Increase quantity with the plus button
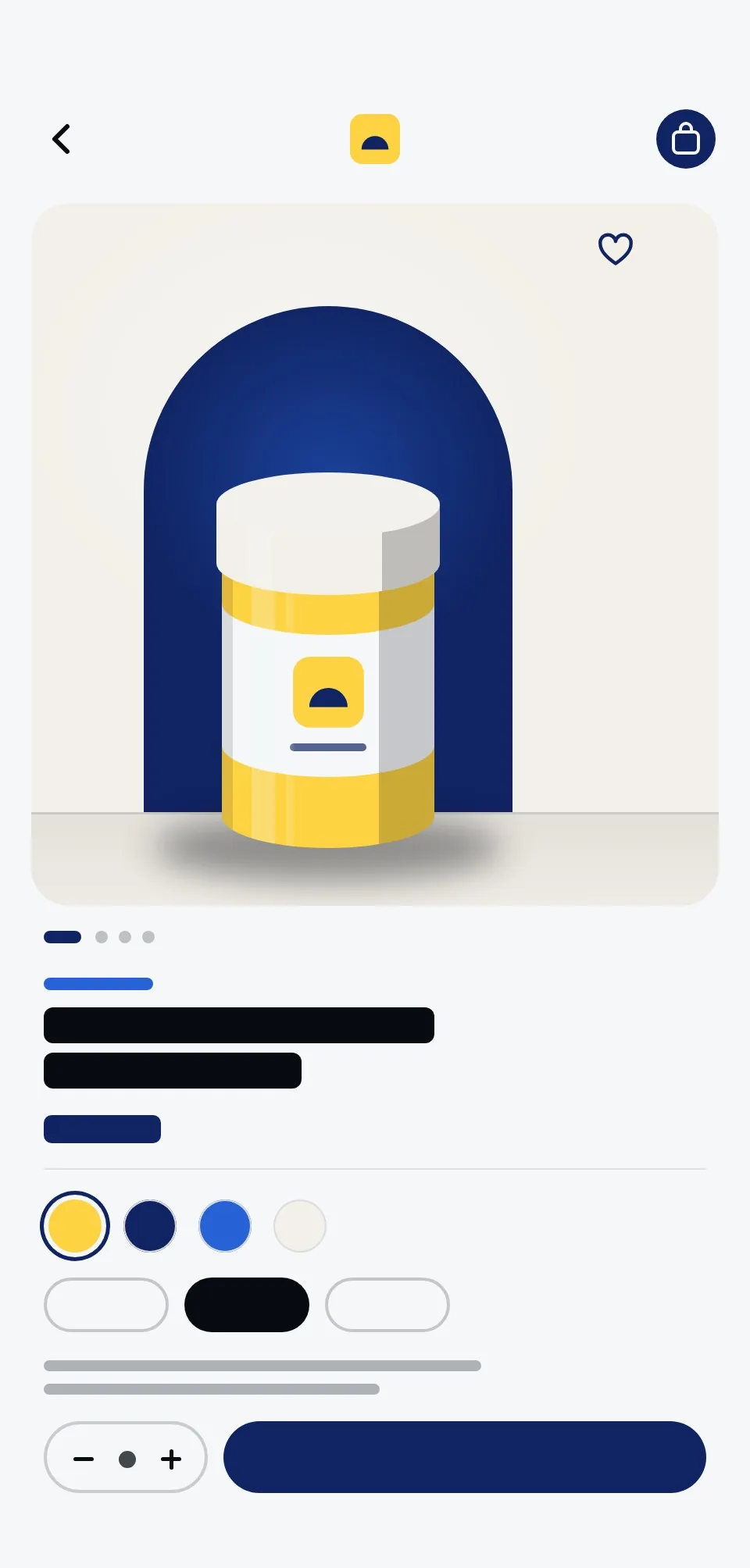This screenshot has width=750, height=1568. 171,1459
